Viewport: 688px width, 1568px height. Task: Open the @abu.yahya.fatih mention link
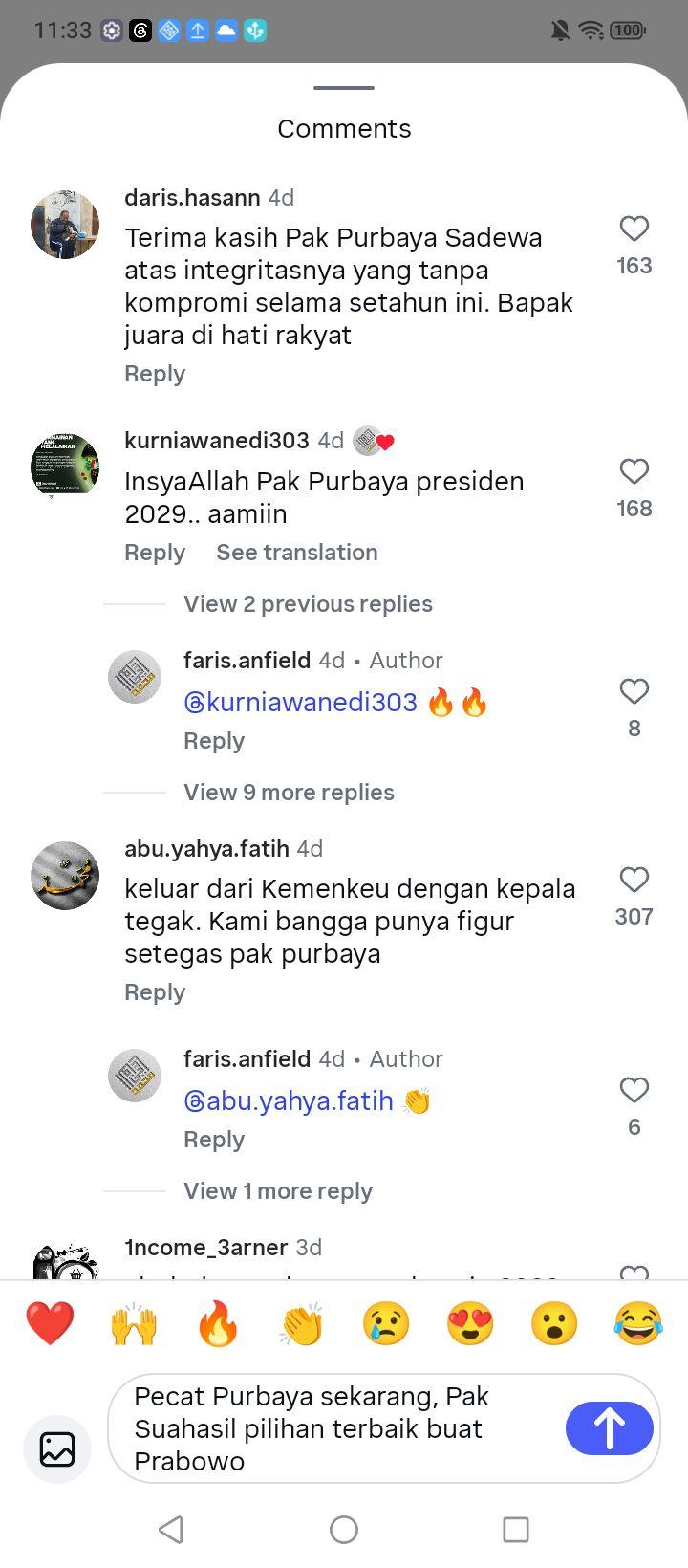[289, 1101]
